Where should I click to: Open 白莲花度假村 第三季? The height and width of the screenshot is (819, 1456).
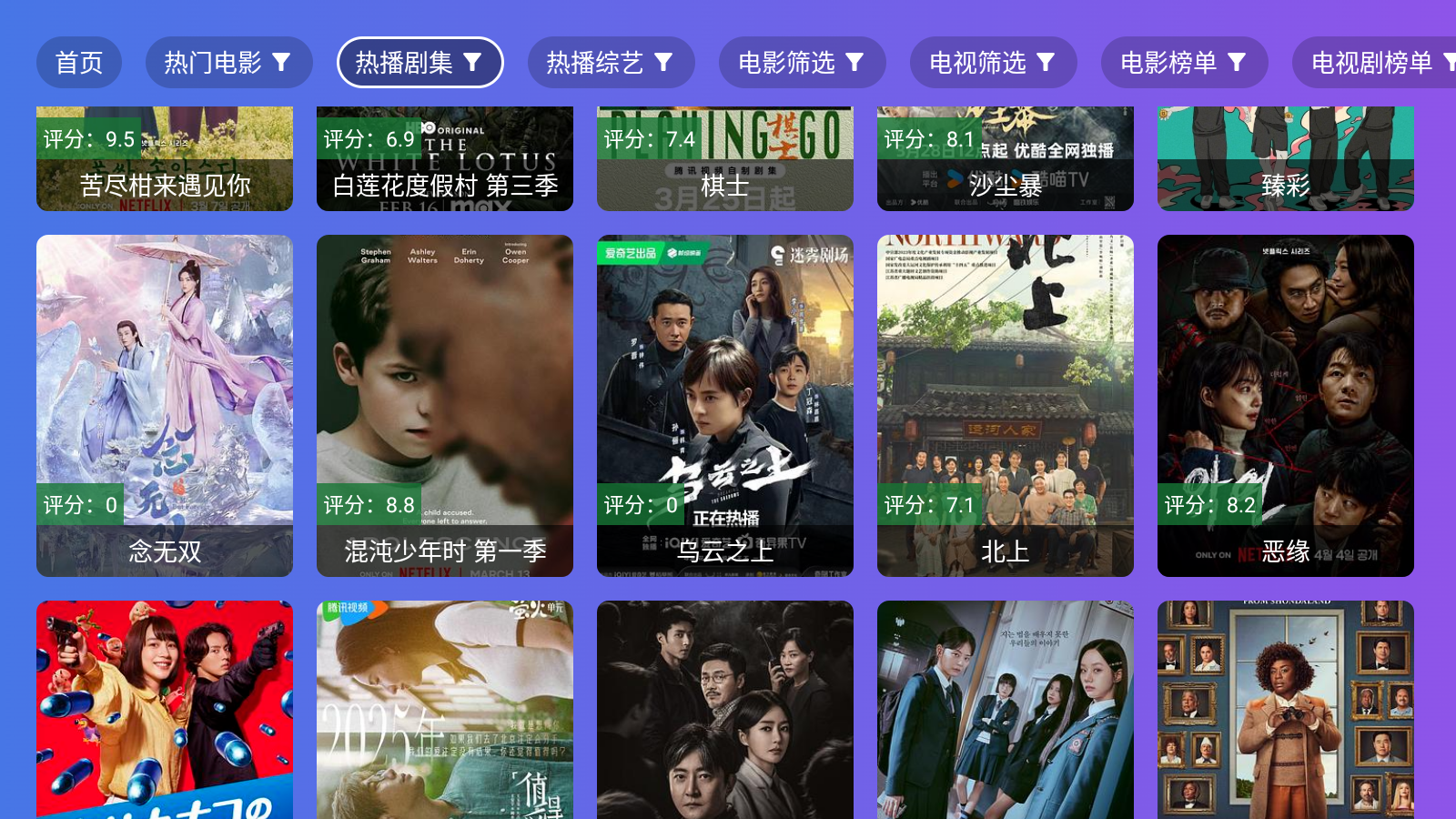click(x=445, y=159)
